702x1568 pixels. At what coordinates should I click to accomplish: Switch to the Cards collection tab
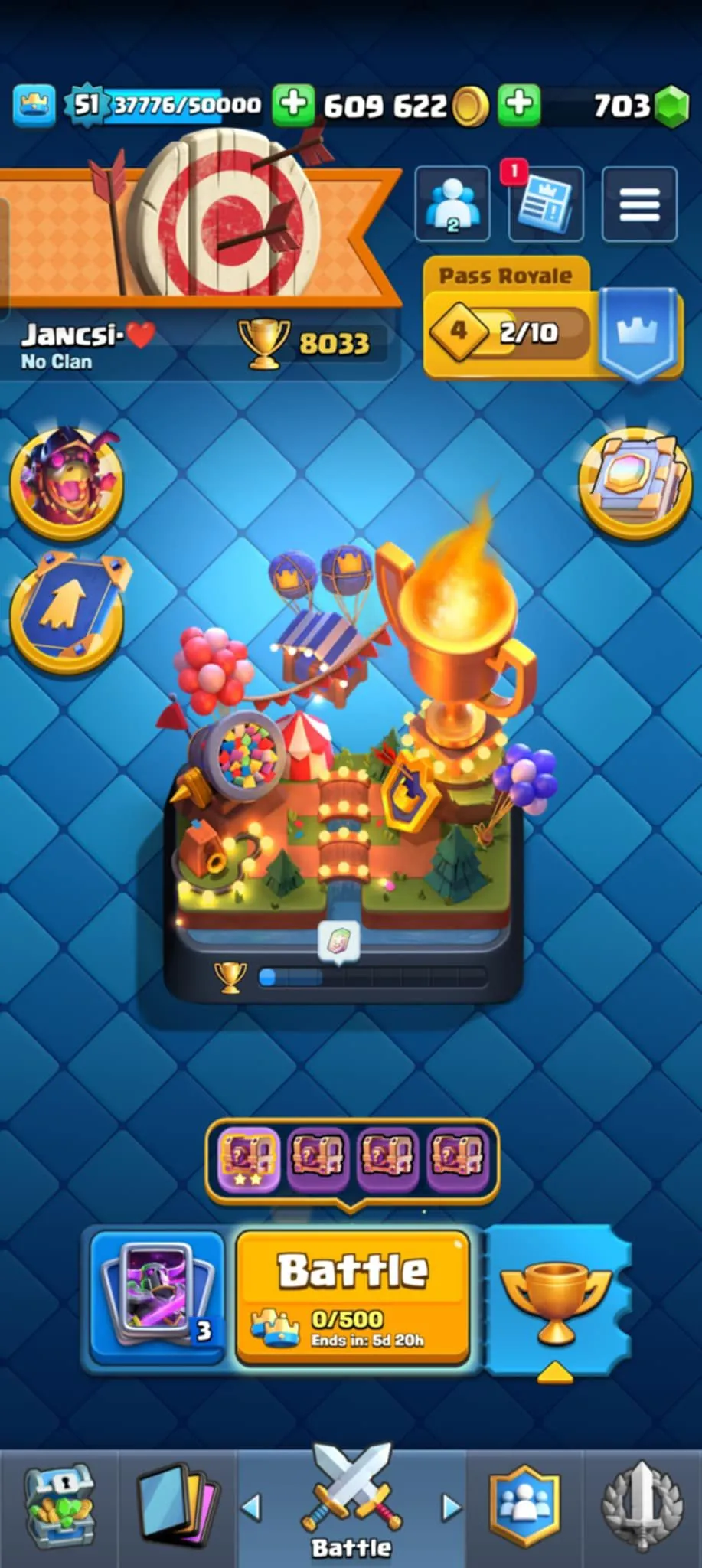pos(178,1507)
